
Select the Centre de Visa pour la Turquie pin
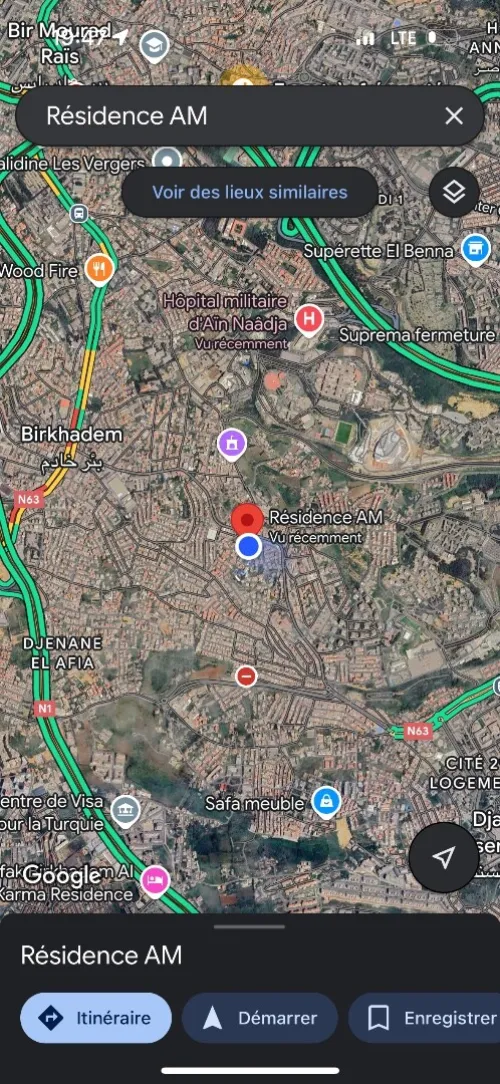[125, 812]
